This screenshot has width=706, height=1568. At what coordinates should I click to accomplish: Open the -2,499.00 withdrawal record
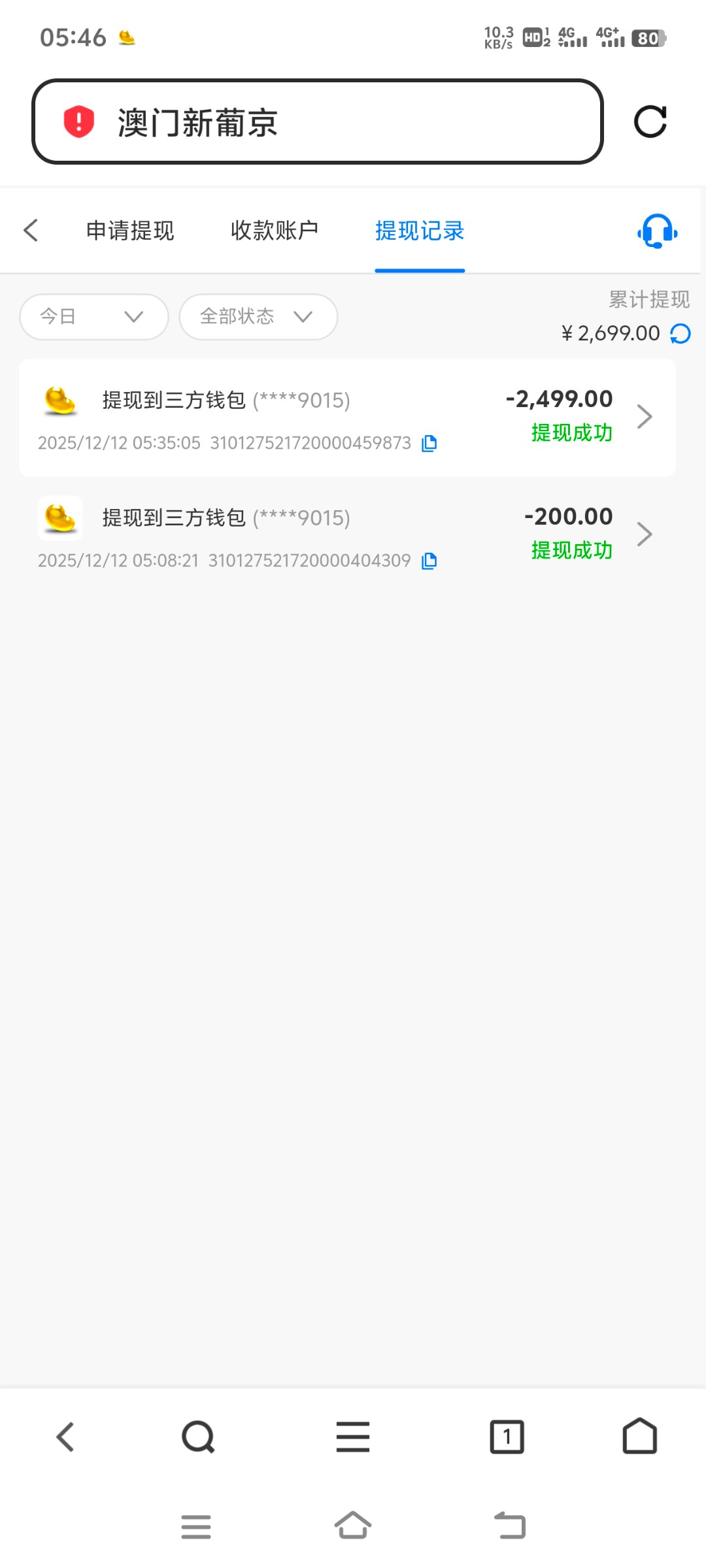point(347,417)
